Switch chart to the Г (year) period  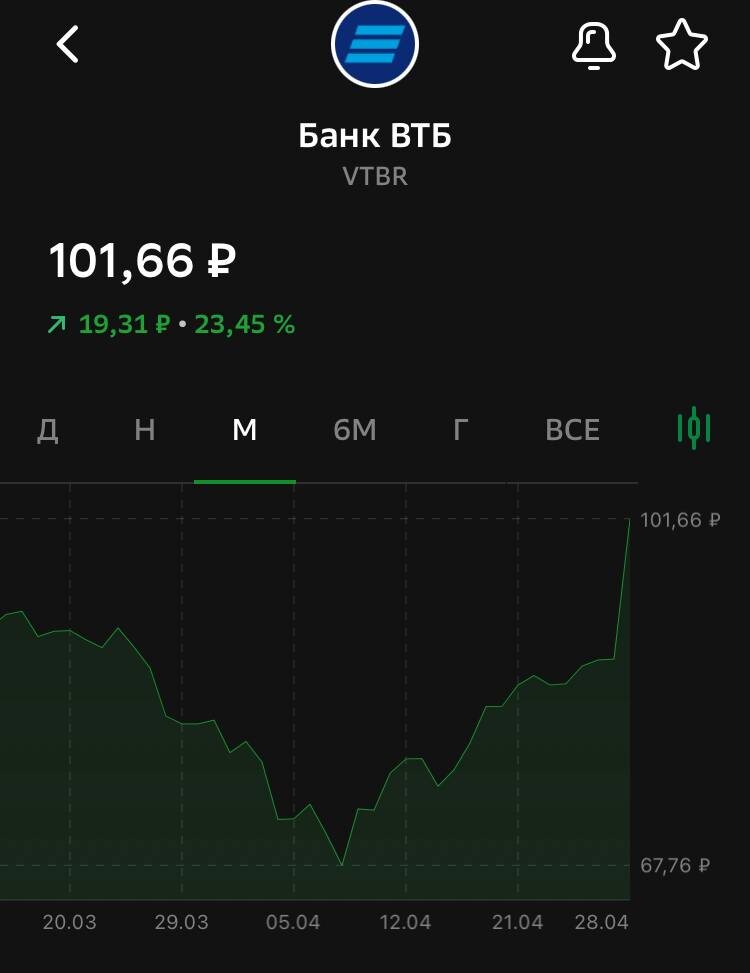[461, 430]
